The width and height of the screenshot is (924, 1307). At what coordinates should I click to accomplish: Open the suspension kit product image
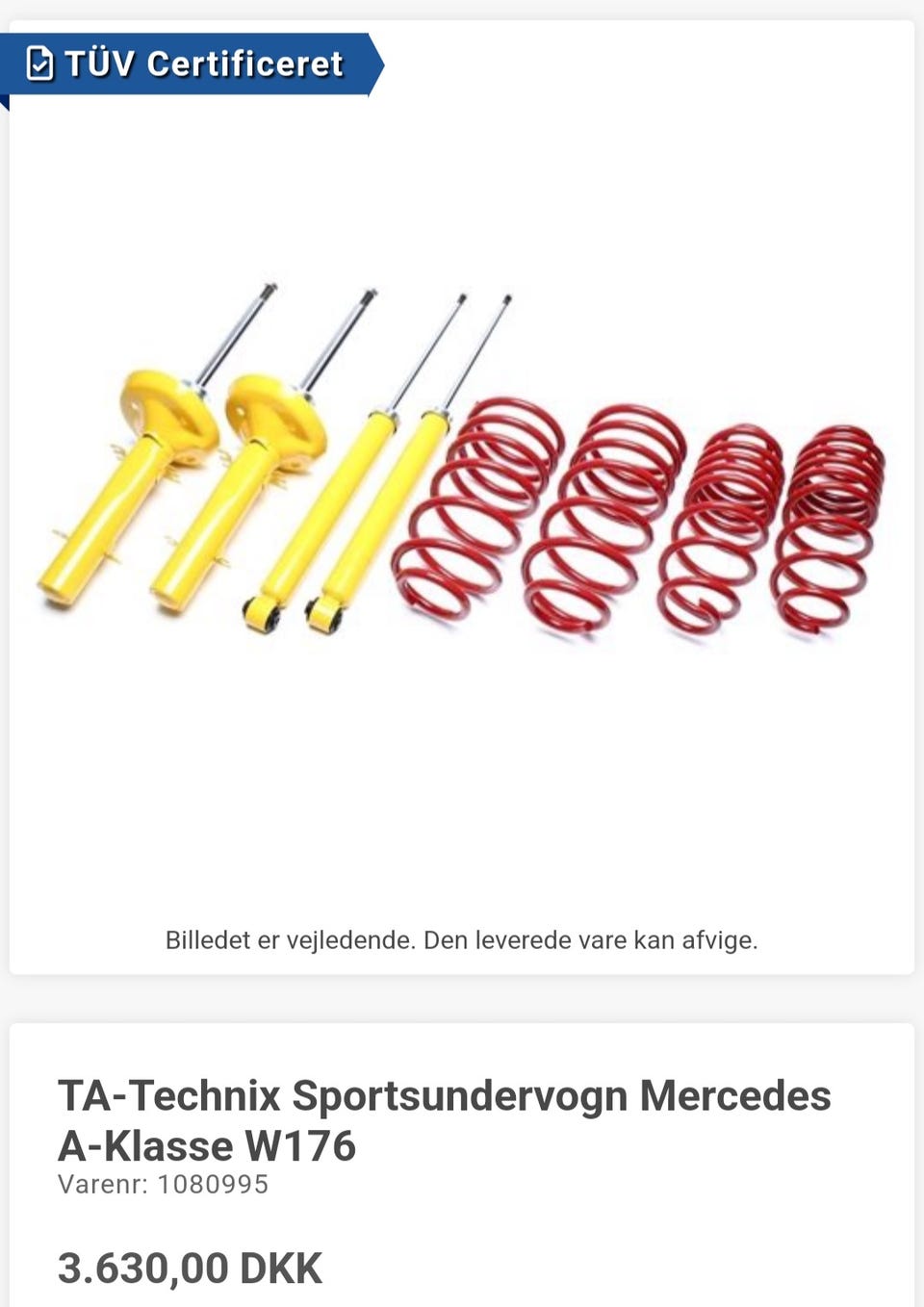coord(462,462)
